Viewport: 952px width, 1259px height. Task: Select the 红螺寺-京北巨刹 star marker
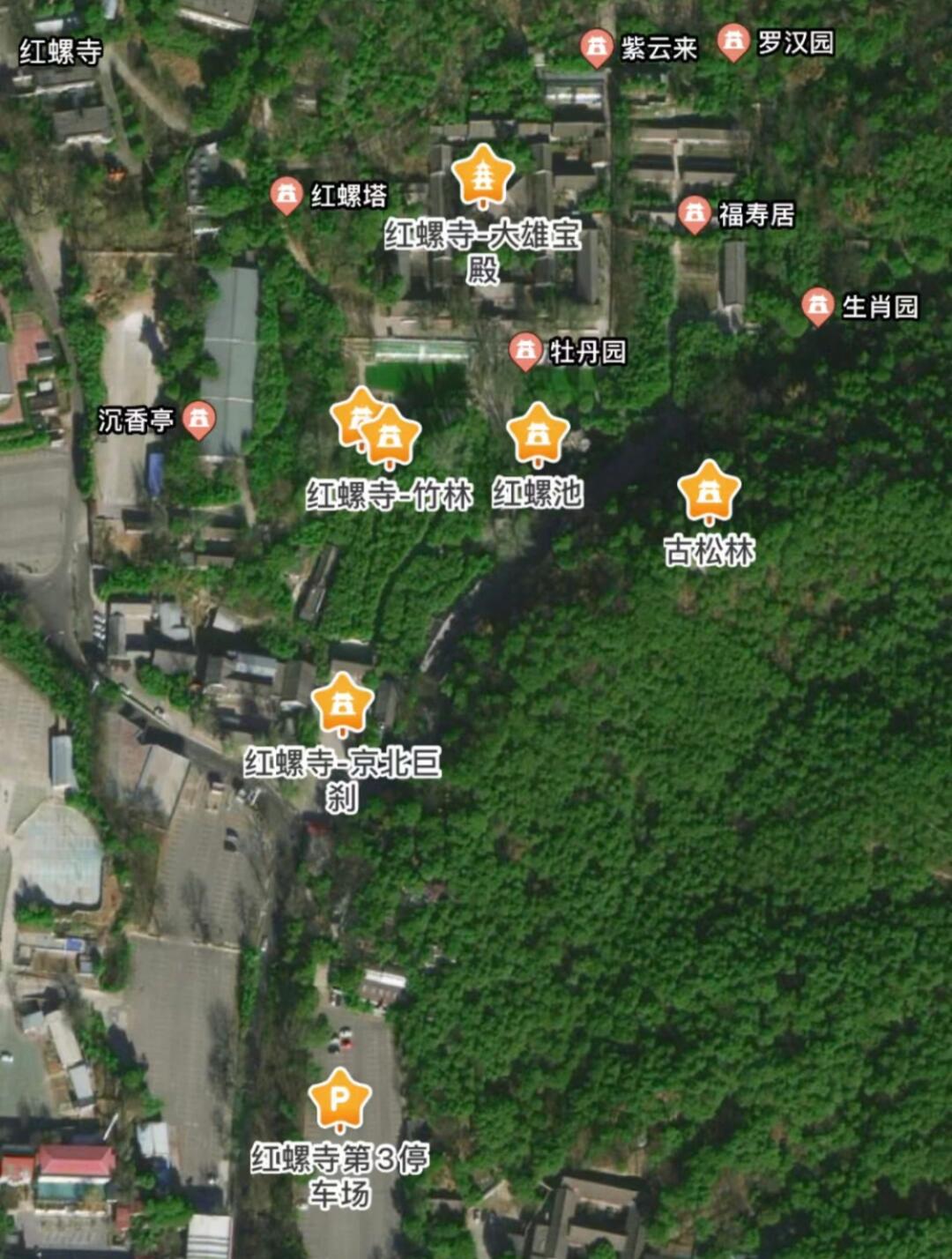click(x=342, y=704)
